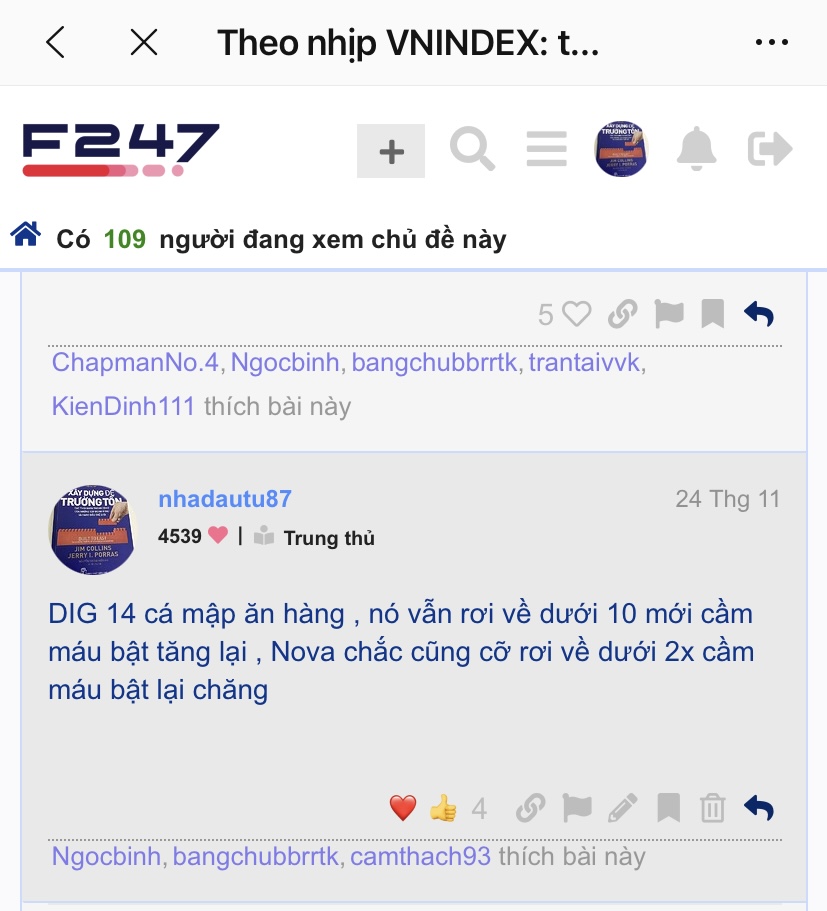Open the notifications bell
This screenshot has width=827, height=911.
[697, 151]
